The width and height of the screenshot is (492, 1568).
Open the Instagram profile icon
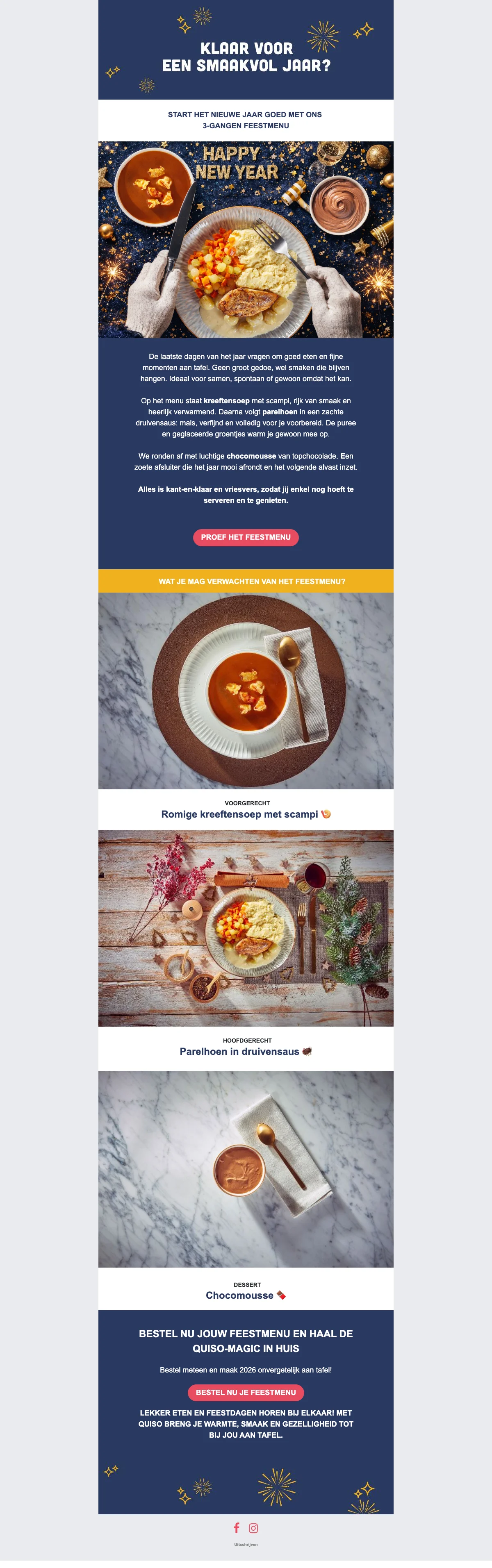point(254,1528)
